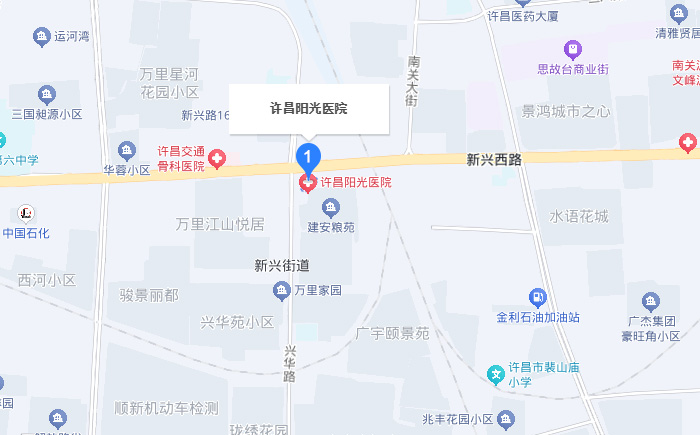Select the 金利石油加油站 gas station point
The height and width of the screenshot is (435, 700).
(538, 297)
